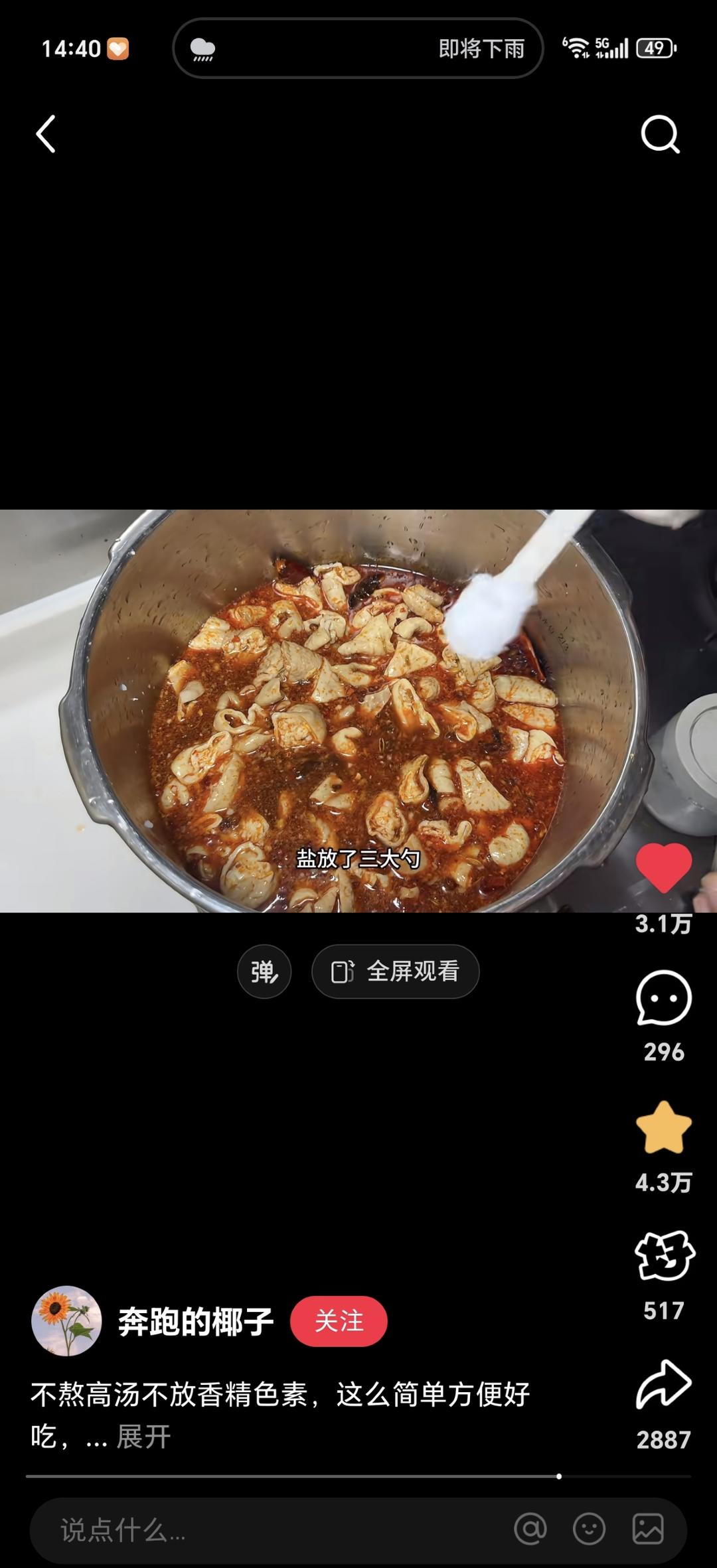Open the comments bubble icon

tap(663, 998)
